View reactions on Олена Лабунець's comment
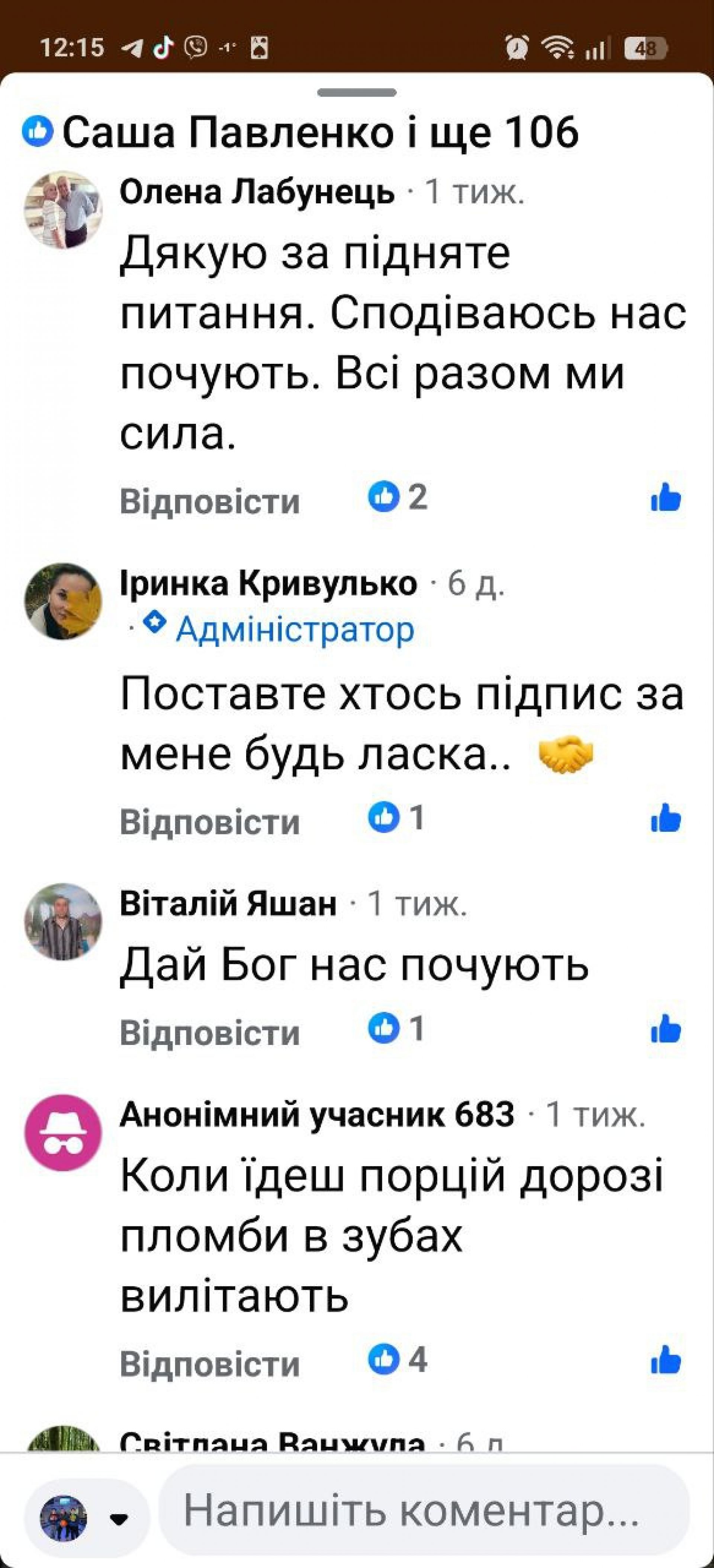The height and width of the screenshot is (1568, 714). tap(398, 497)
